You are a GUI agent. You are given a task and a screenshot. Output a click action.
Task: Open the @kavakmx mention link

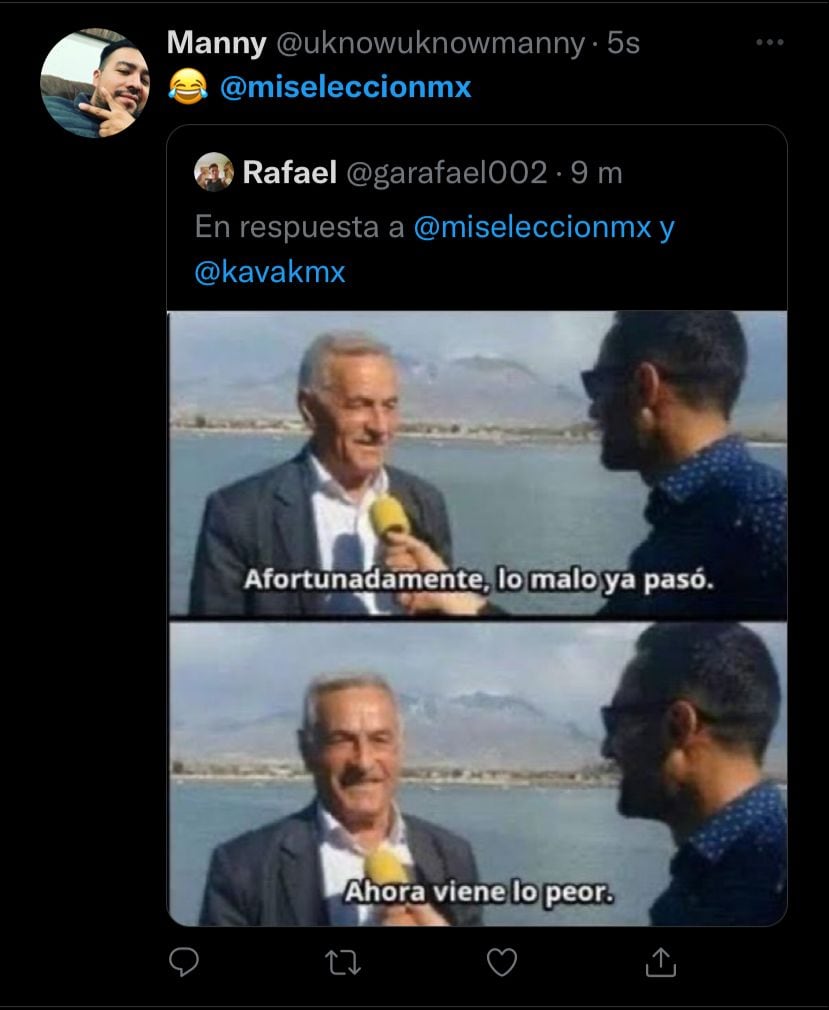pos(270,272)
